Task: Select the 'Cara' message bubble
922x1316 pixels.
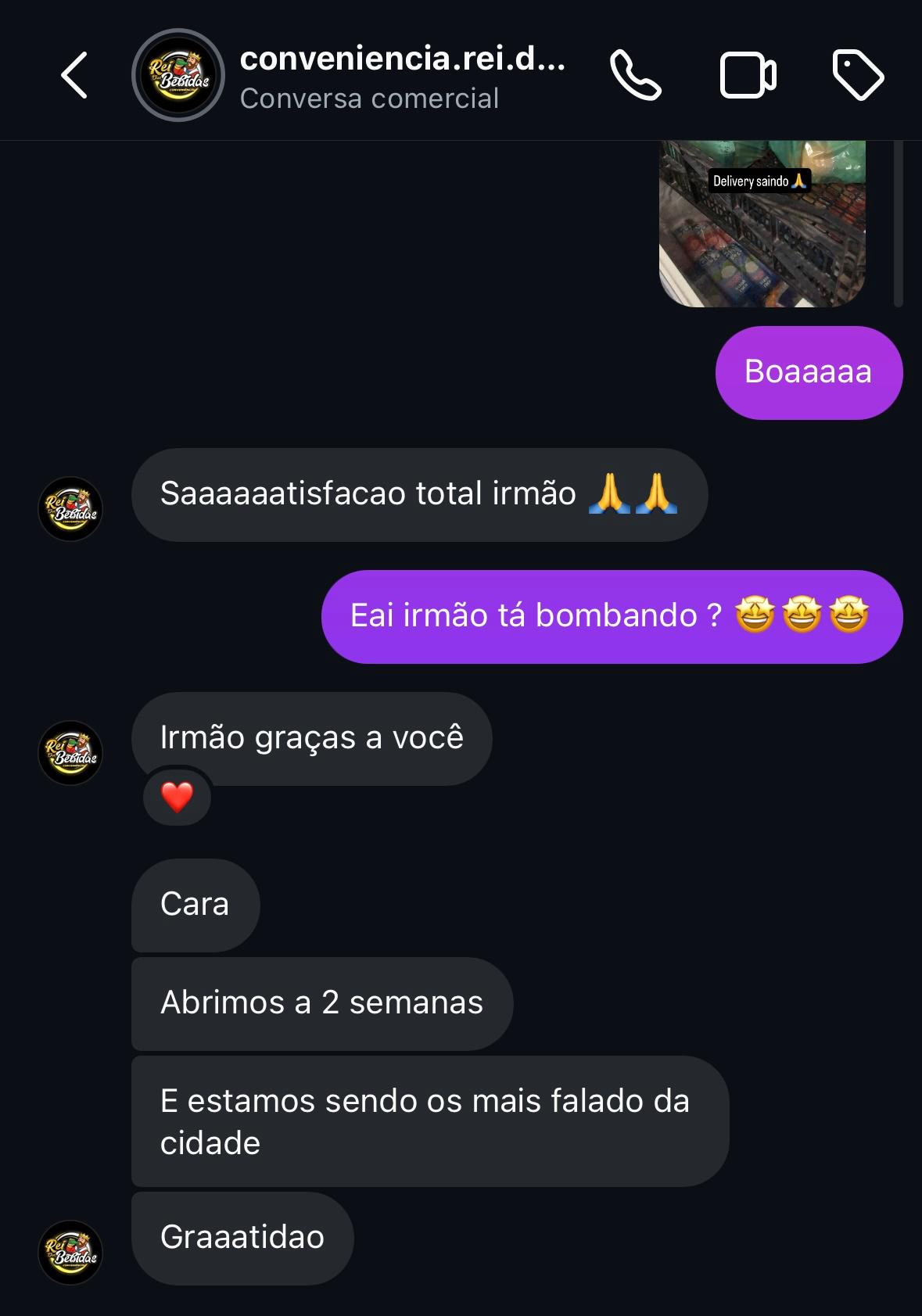Action: click(195, 904)
